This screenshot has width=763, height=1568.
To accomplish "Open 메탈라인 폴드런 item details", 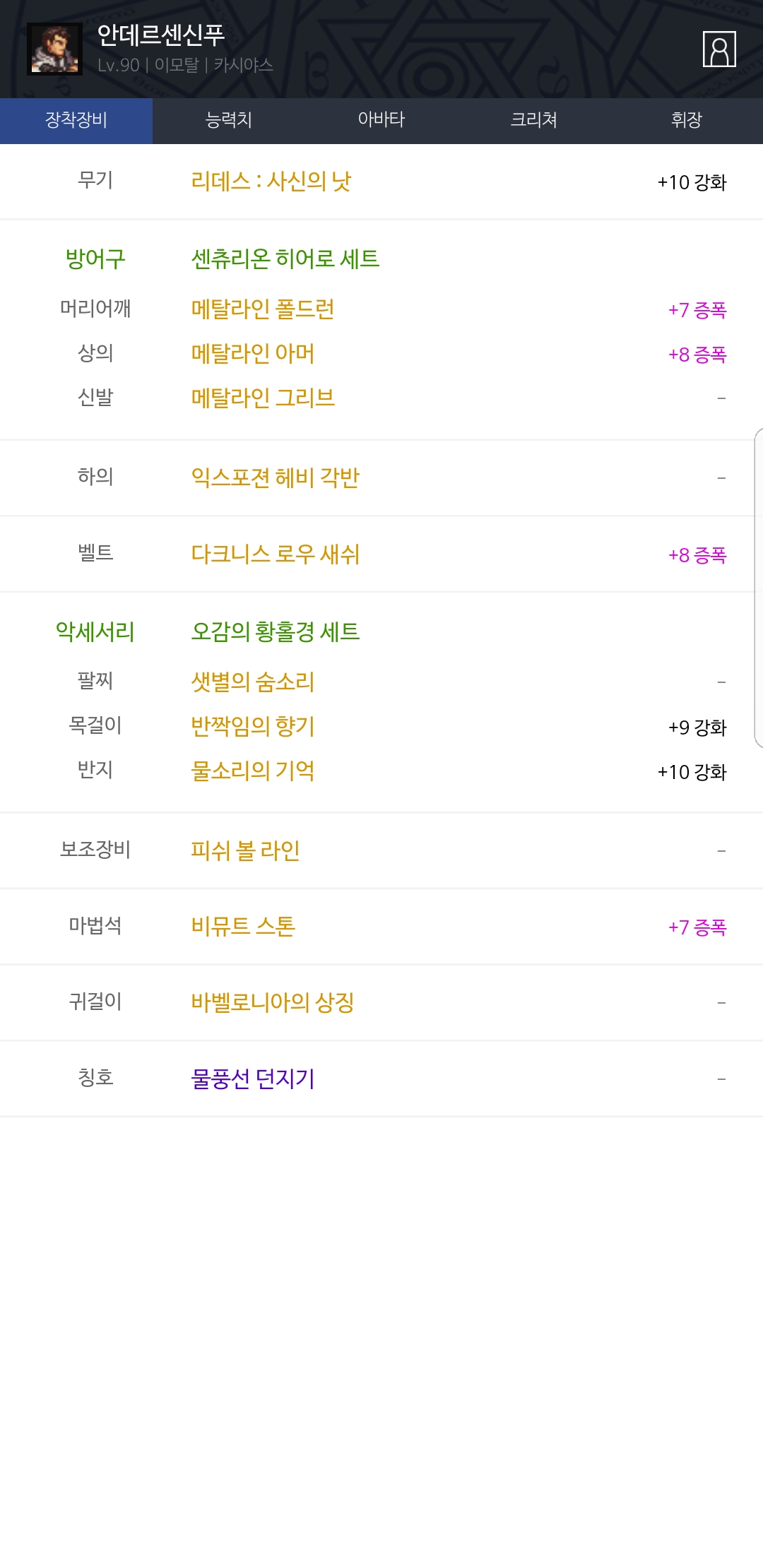I will pyautogui.click(x=263, y=309).
